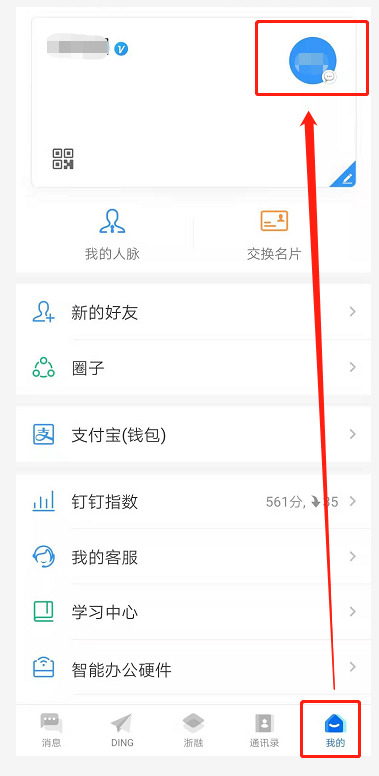Switch to the 浙融 tab

[x=193, y=730]
